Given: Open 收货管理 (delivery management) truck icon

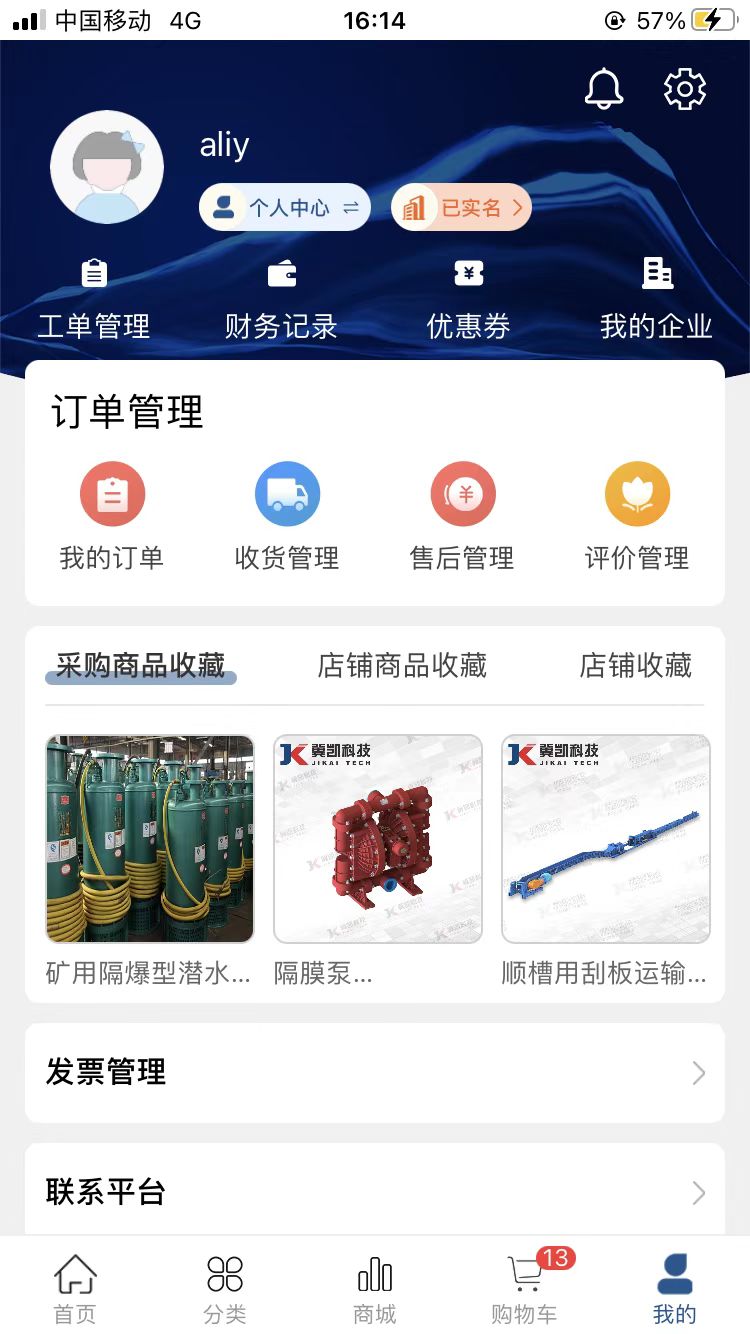Looking at the screenshot, I should coord(287,493).
